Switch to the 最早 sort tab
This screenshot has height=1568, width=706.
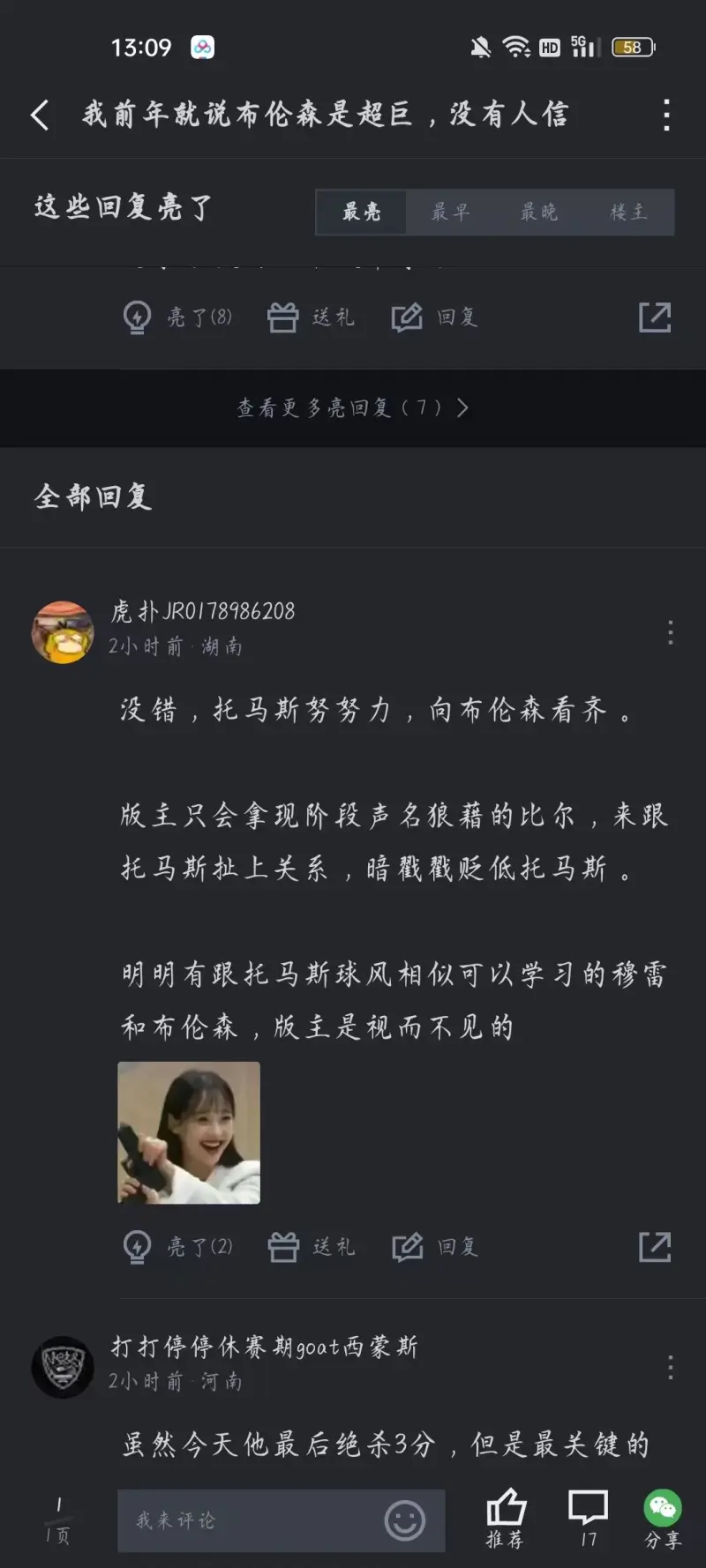[x=450, y=212]
